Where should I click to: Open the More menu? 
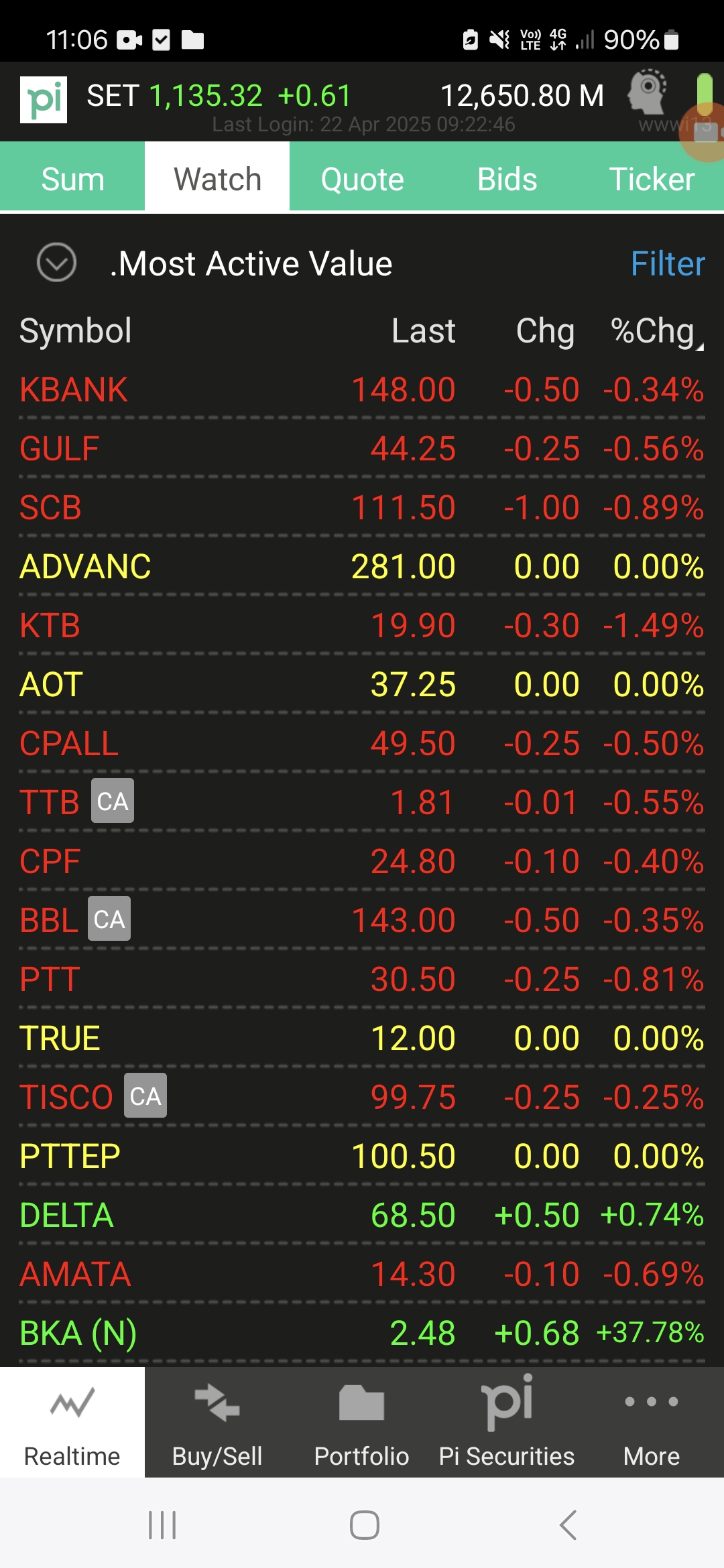click(x=652, y=1422)
